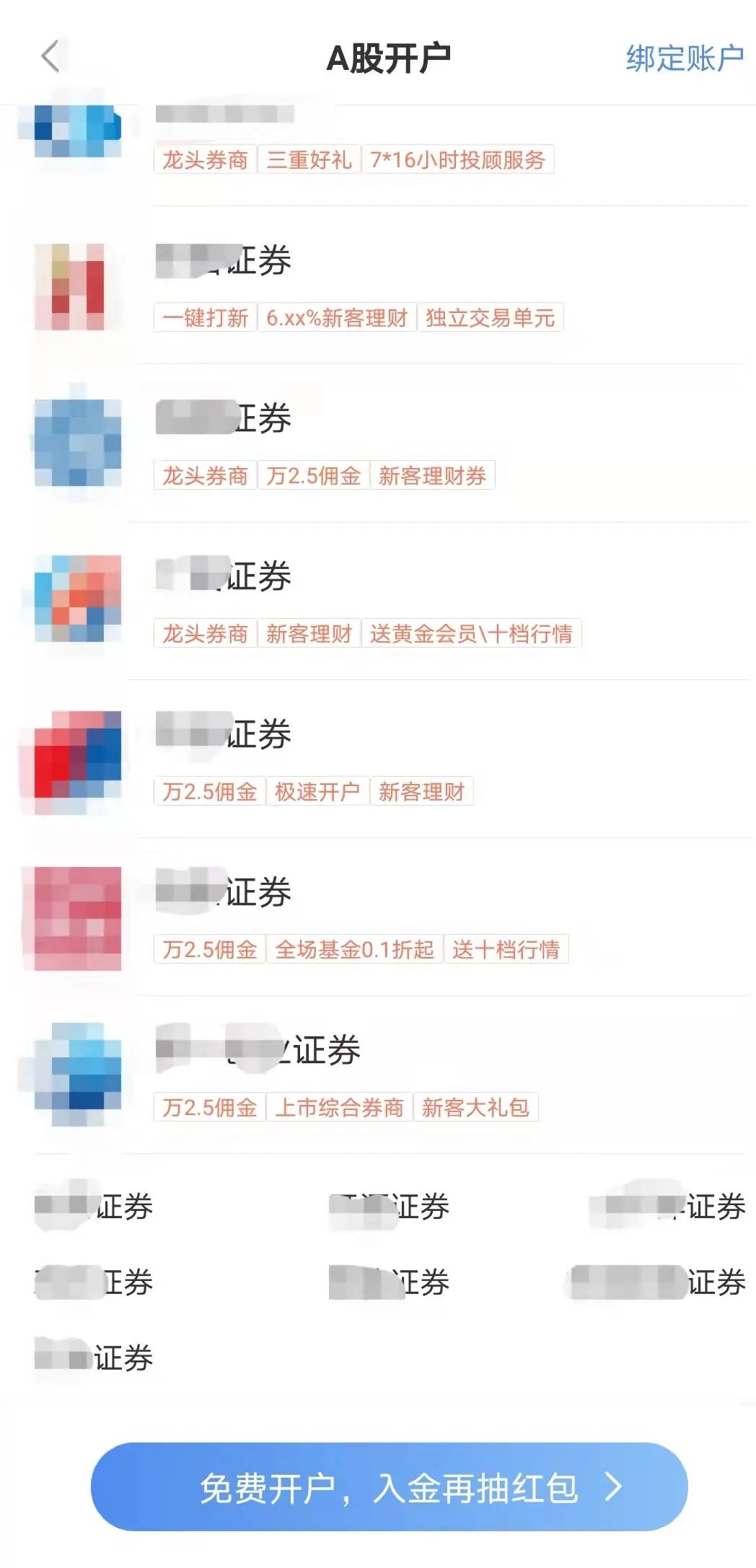Go back from A股开户 page
The width and height of the screenshot is (756, 1568).
(50, 56)
